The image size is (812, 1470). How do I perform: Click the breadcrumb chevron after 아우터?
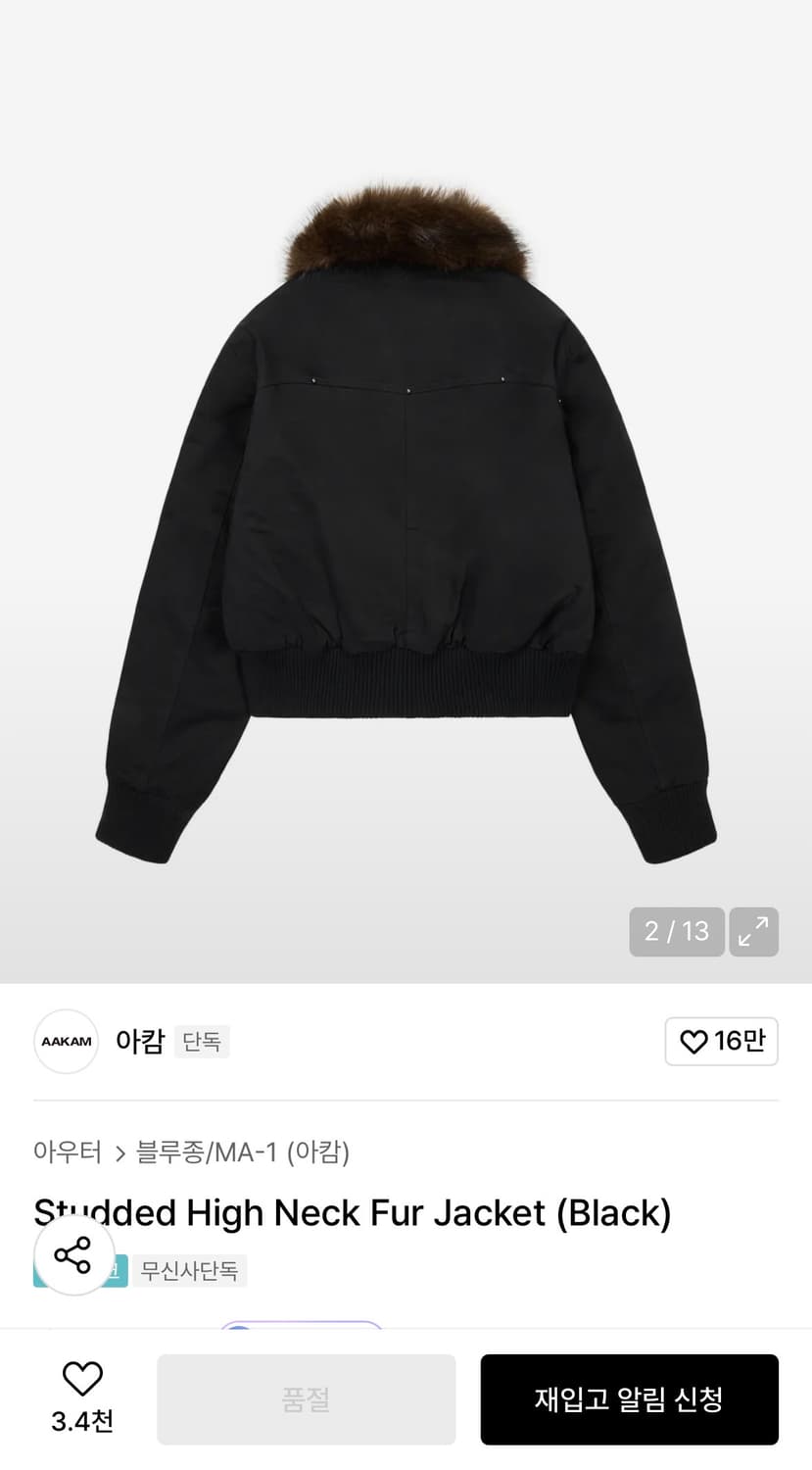pos(119,1153)
